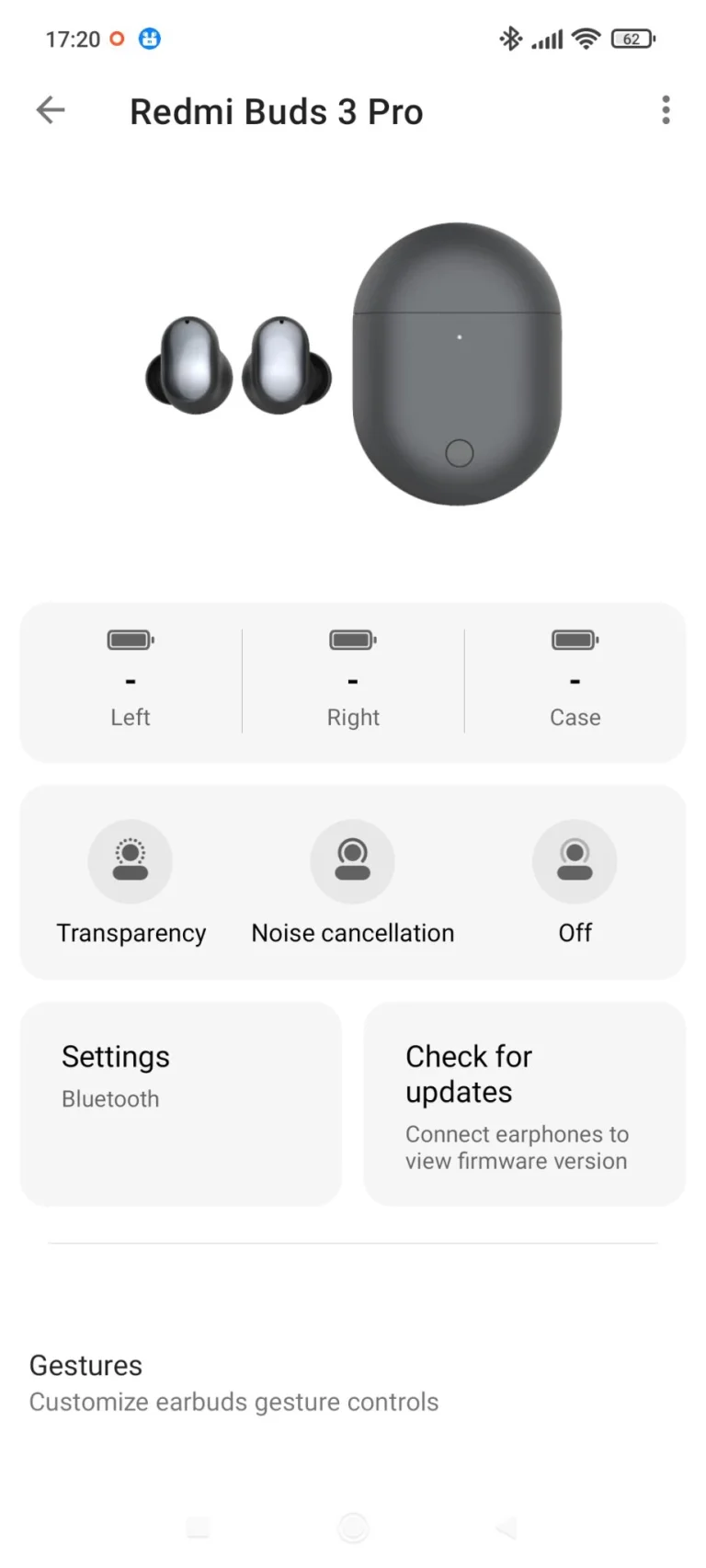
Task: Tap the Bluetooth status bar icon
Action: click(x=509, y=39)
